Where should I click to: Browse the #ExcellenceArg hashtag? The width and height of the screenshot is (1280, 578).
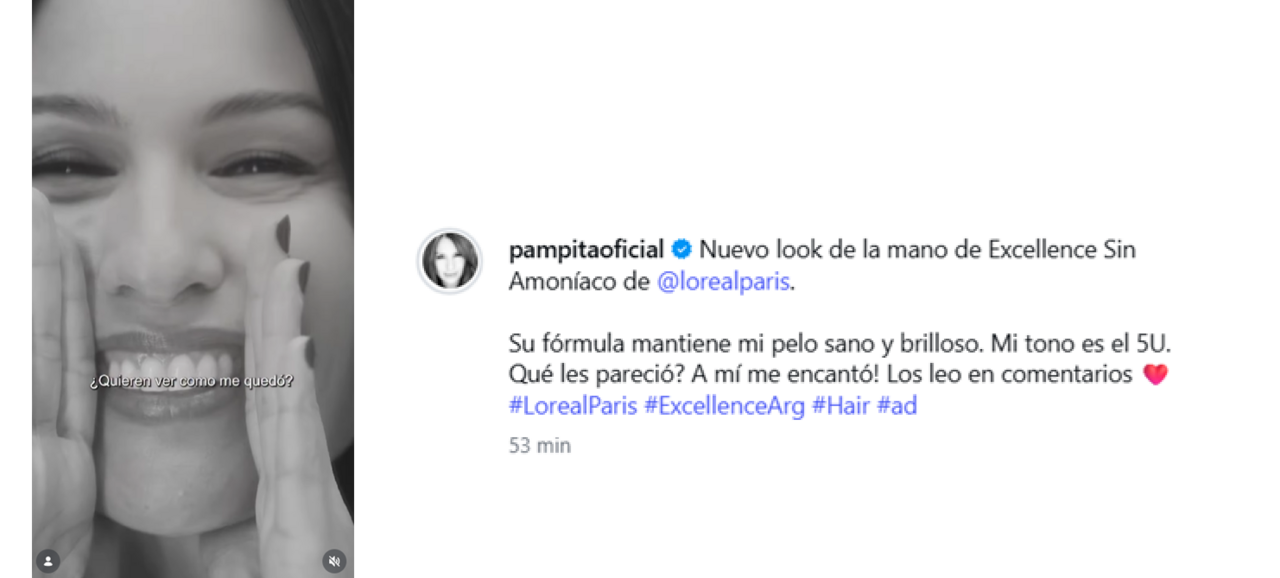point(724,406)
